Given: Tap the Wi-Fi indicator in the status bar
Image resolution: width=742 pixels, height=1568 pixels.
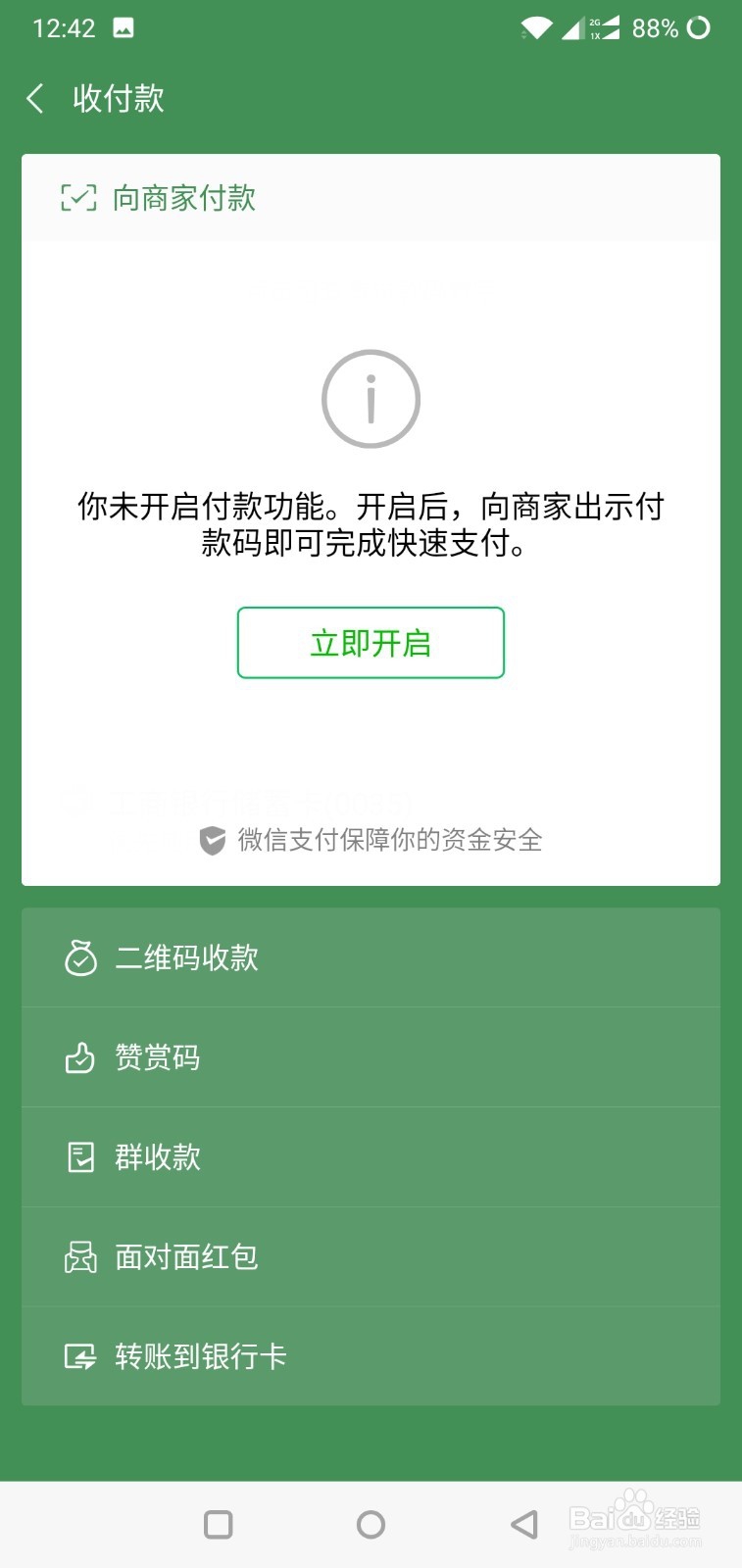Looking at the screenshot, I should tap(533, 27).
